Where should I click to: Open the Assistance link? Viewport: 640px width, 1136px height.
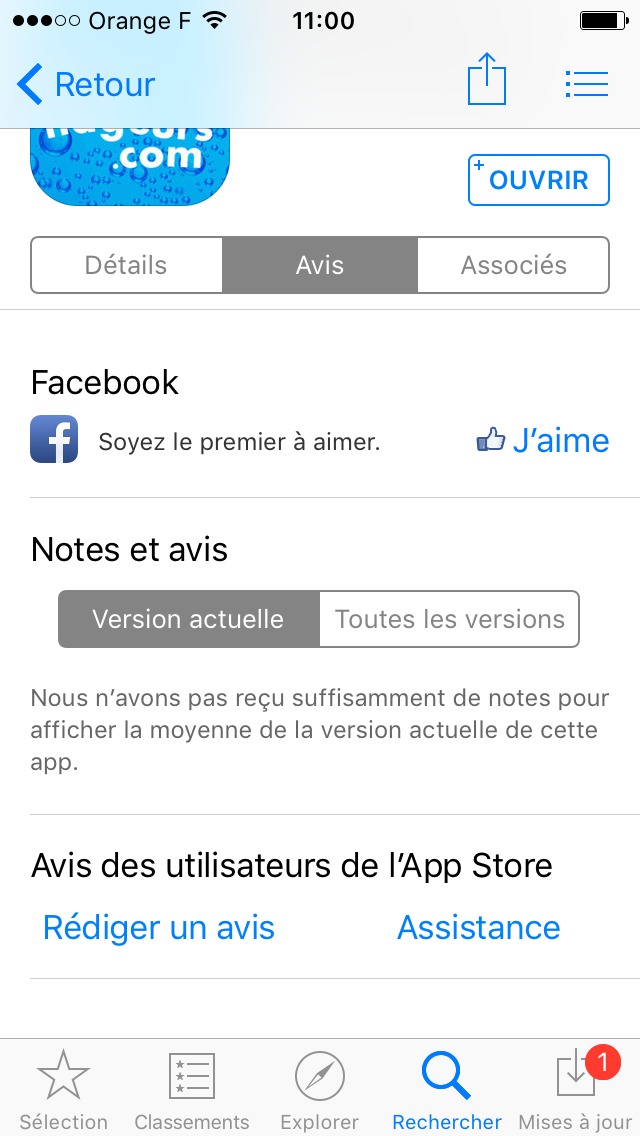coord(479,928)
